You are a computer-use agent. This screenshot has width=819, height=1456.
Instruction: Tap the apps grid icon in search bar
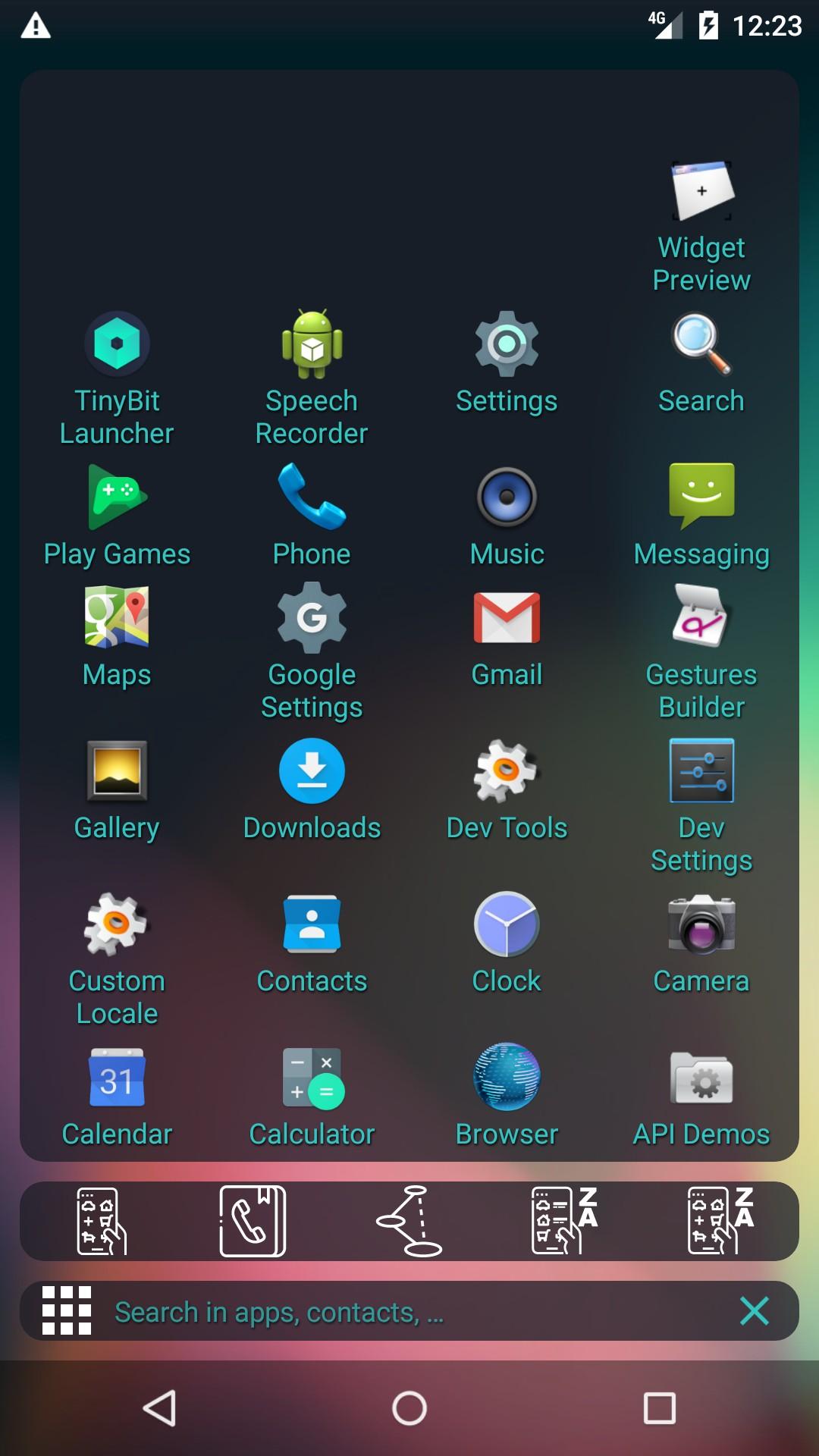67,1311
